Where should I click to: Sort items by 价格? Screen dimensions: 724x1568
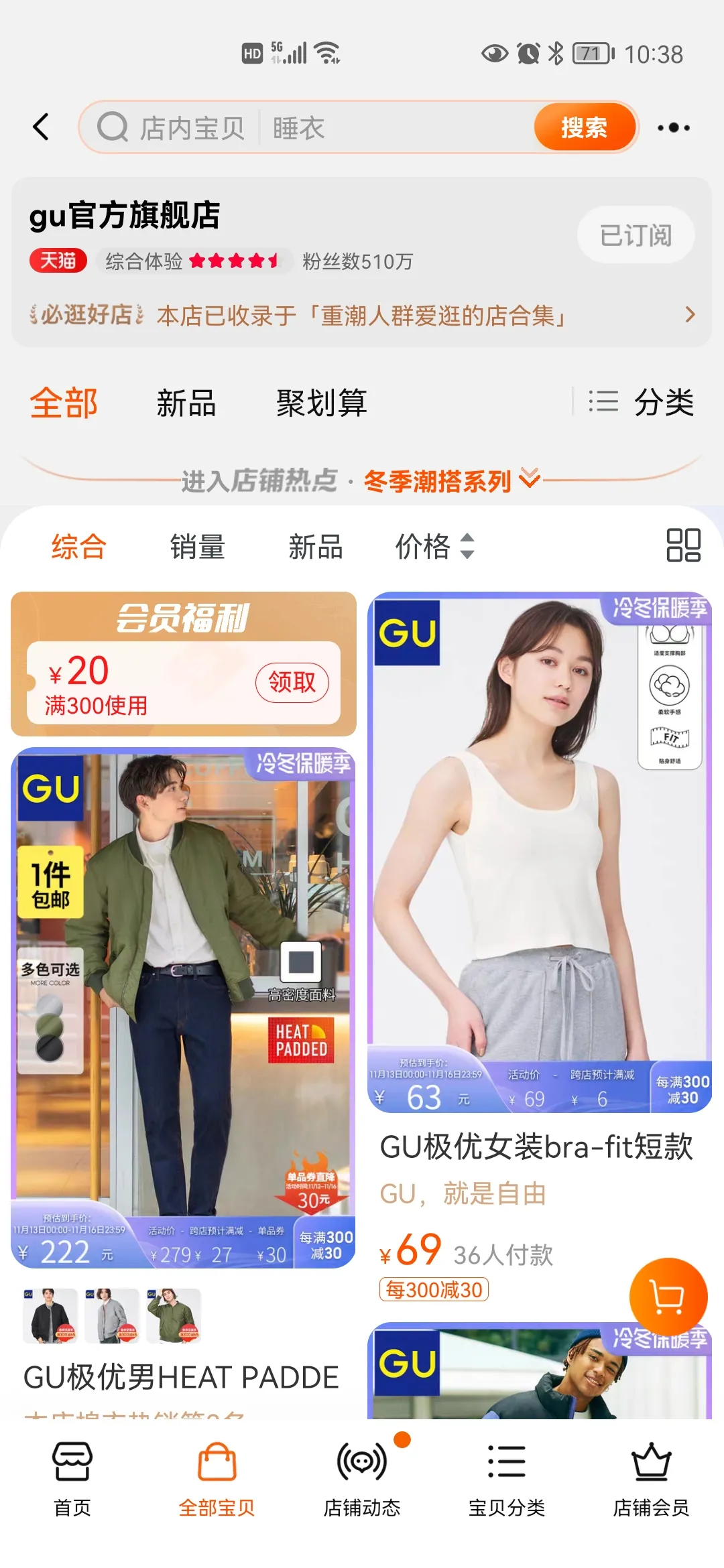[434, 546]
